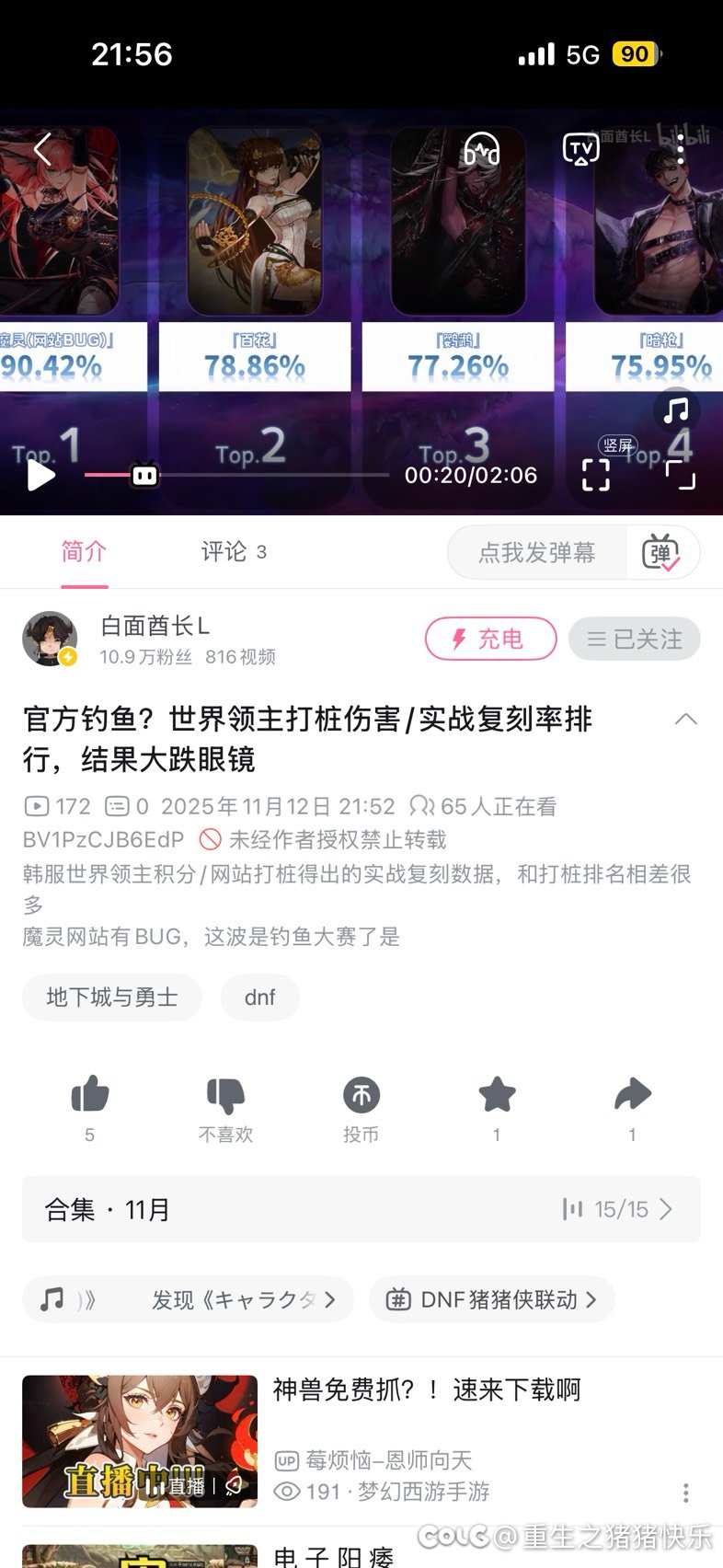723x1568 pixels.
Task: Collapse the video description with the chevron
Action: 688,719
